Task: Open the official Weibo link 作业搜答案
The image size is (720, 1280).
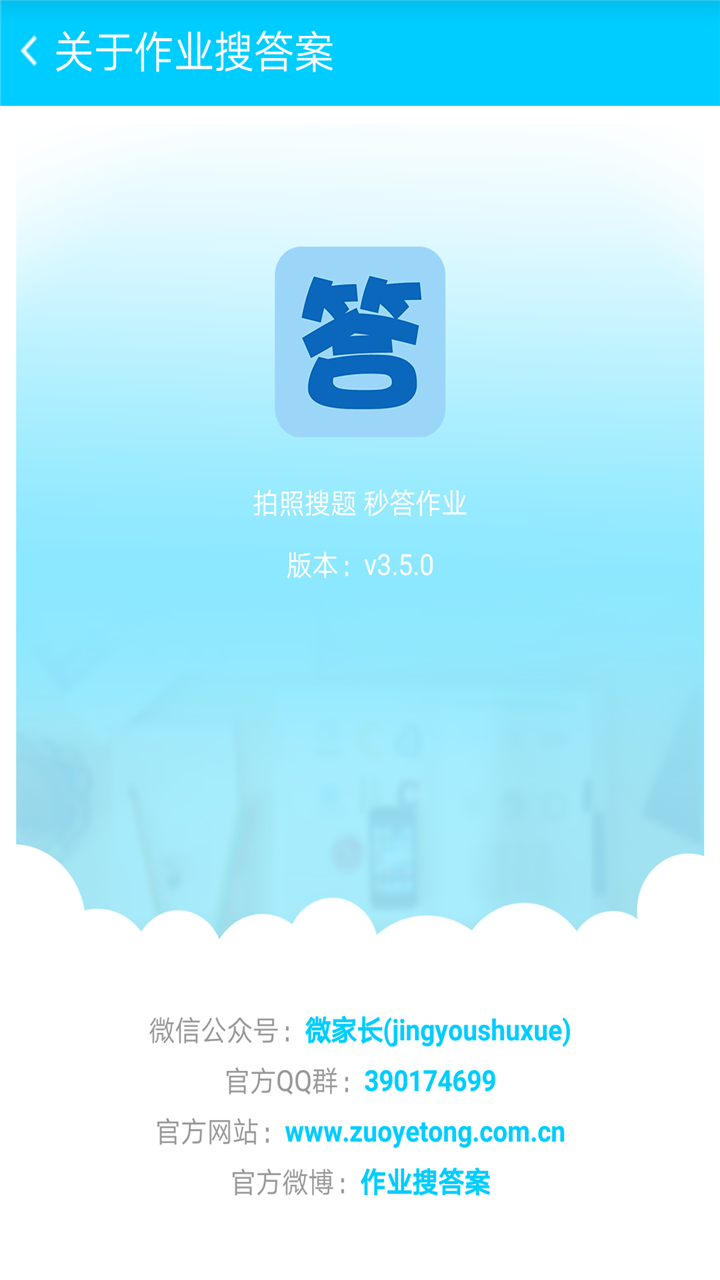Action: (425, 1184)
